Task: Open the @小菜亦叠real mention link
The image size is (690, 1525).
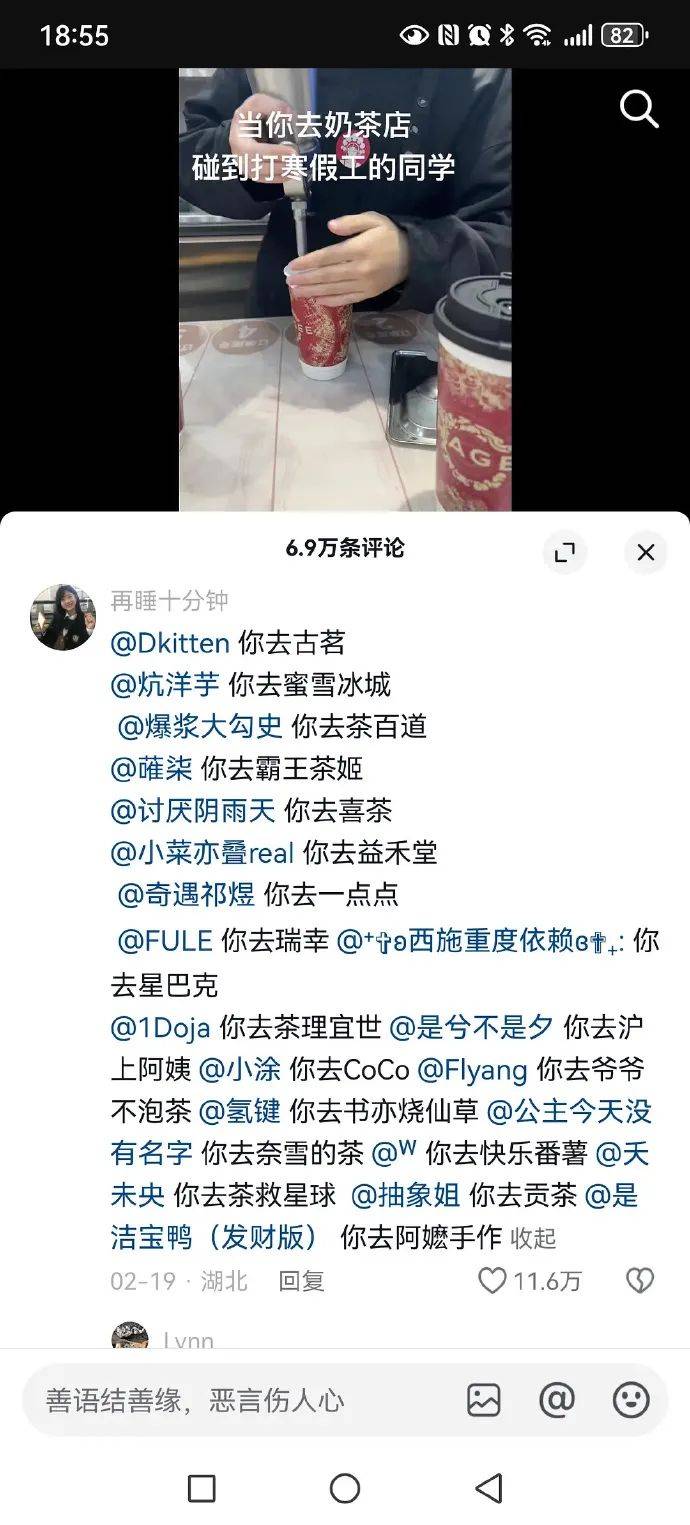Action: coord(202,853)
